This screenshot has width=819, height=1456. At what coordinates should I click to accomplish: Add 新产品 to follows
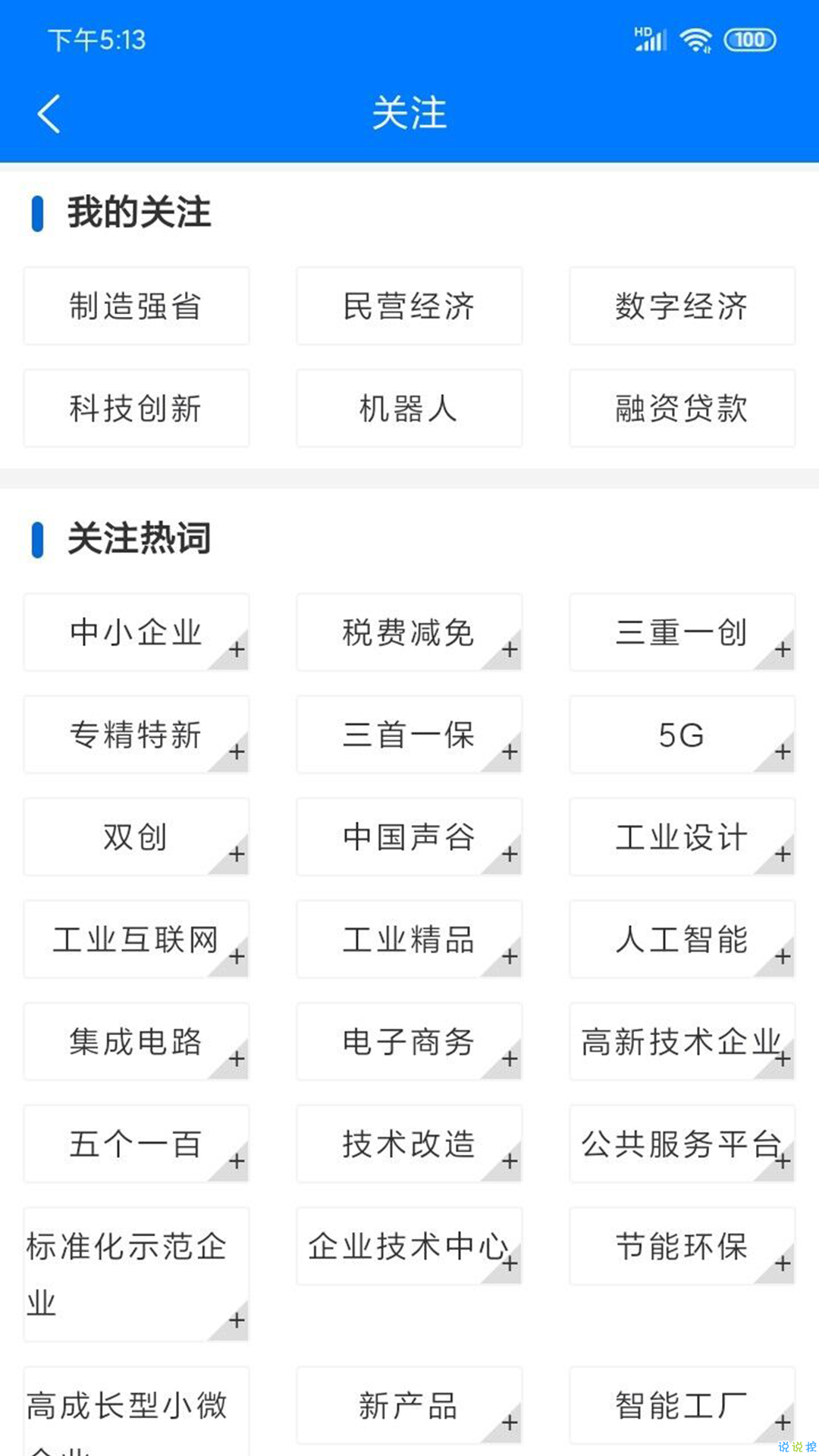pos(409,1405)
